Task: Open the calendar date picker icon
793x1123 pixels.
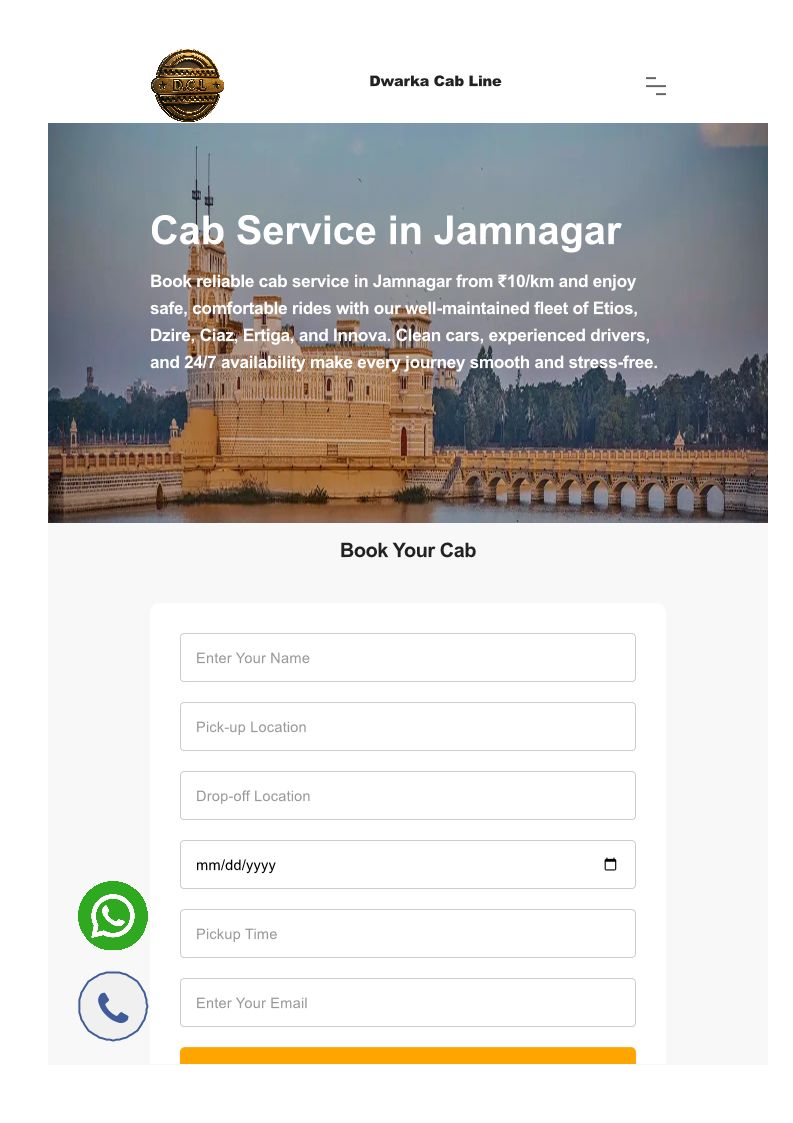Action: point(610,864)
